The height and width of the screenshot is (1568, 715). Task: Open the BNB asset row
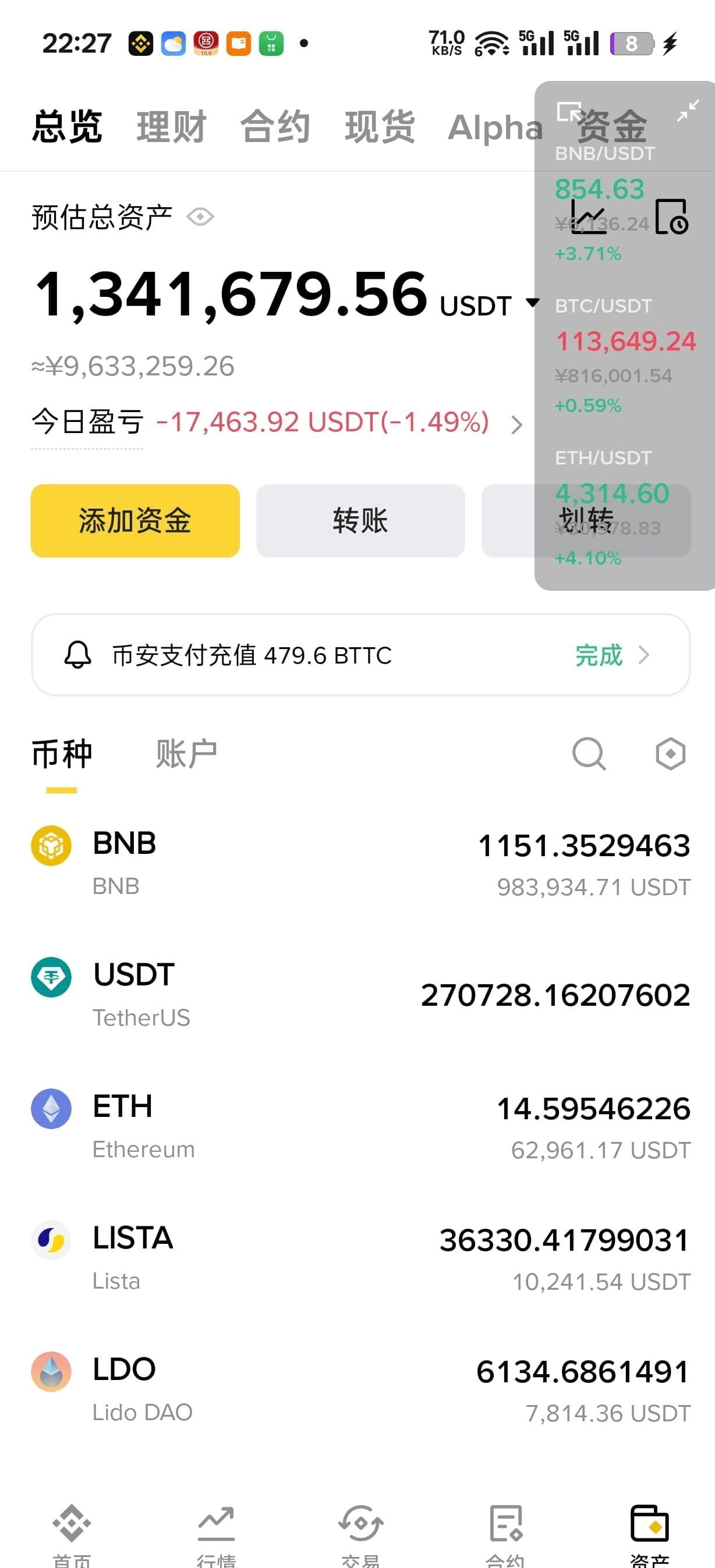[x=360, y=864]
